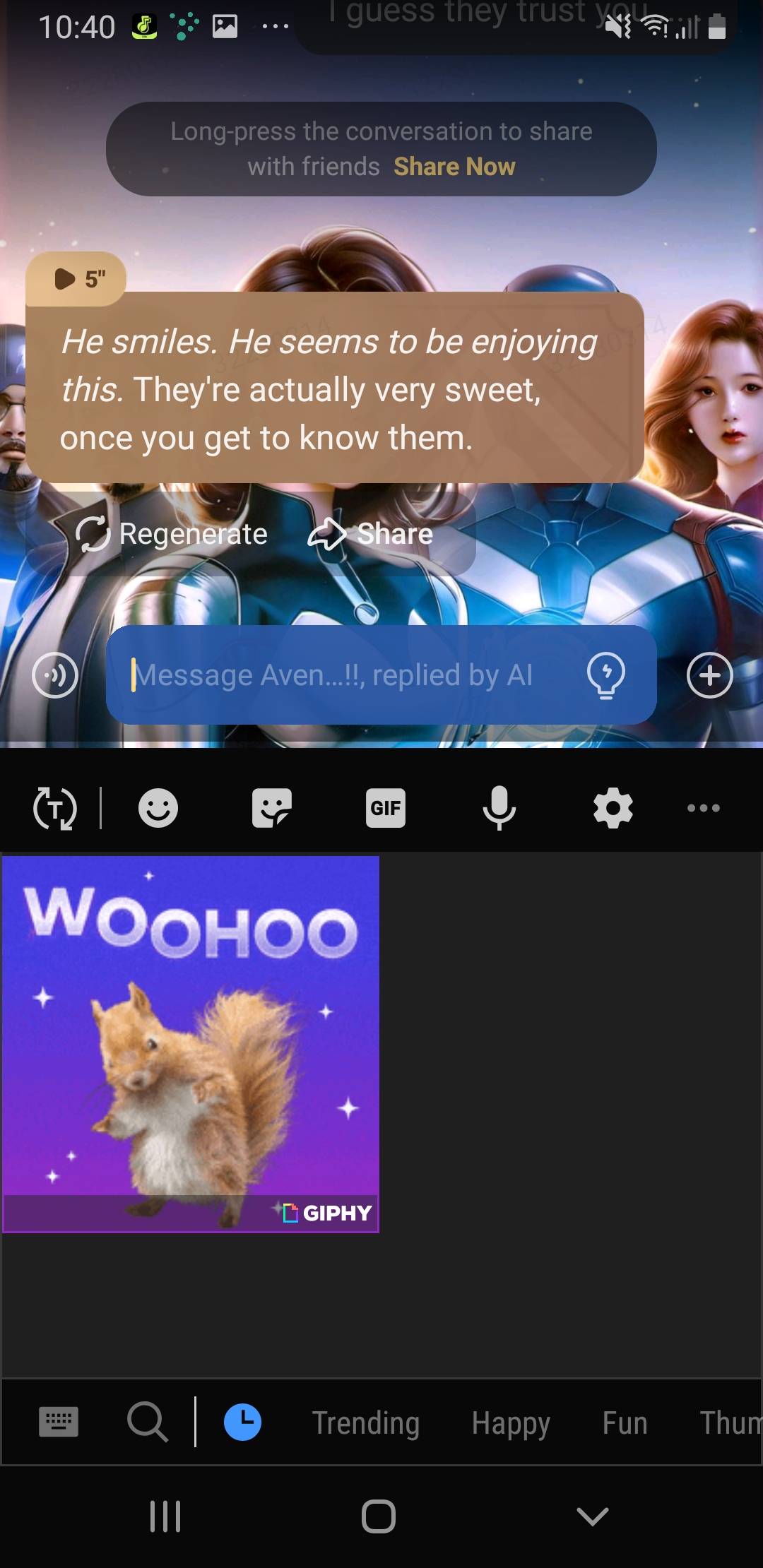Open the lightbulb inspiration suggestions
763x1568 pixels.
(x=605, y=675)
